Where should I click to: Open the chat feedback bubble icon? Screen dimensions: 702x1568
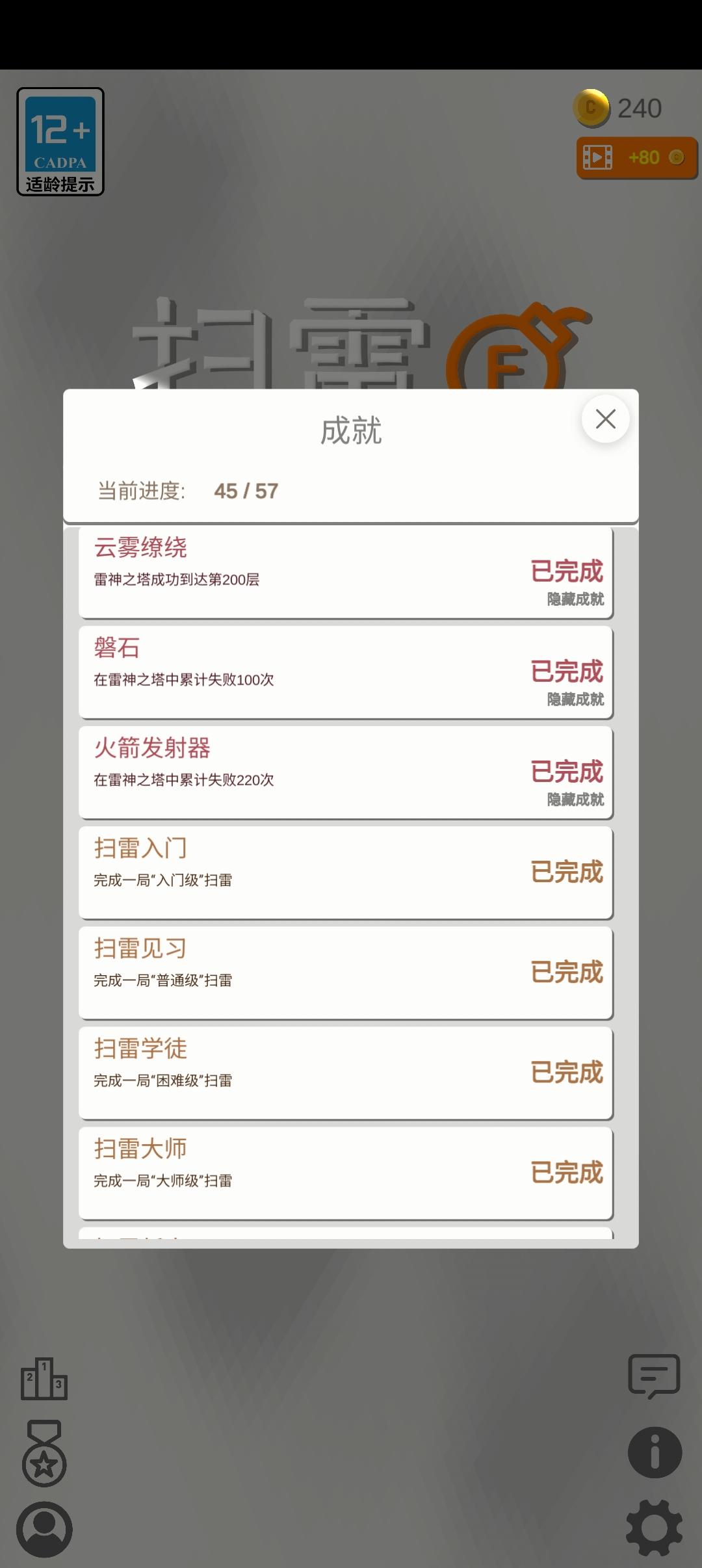tap(655, 1376)
